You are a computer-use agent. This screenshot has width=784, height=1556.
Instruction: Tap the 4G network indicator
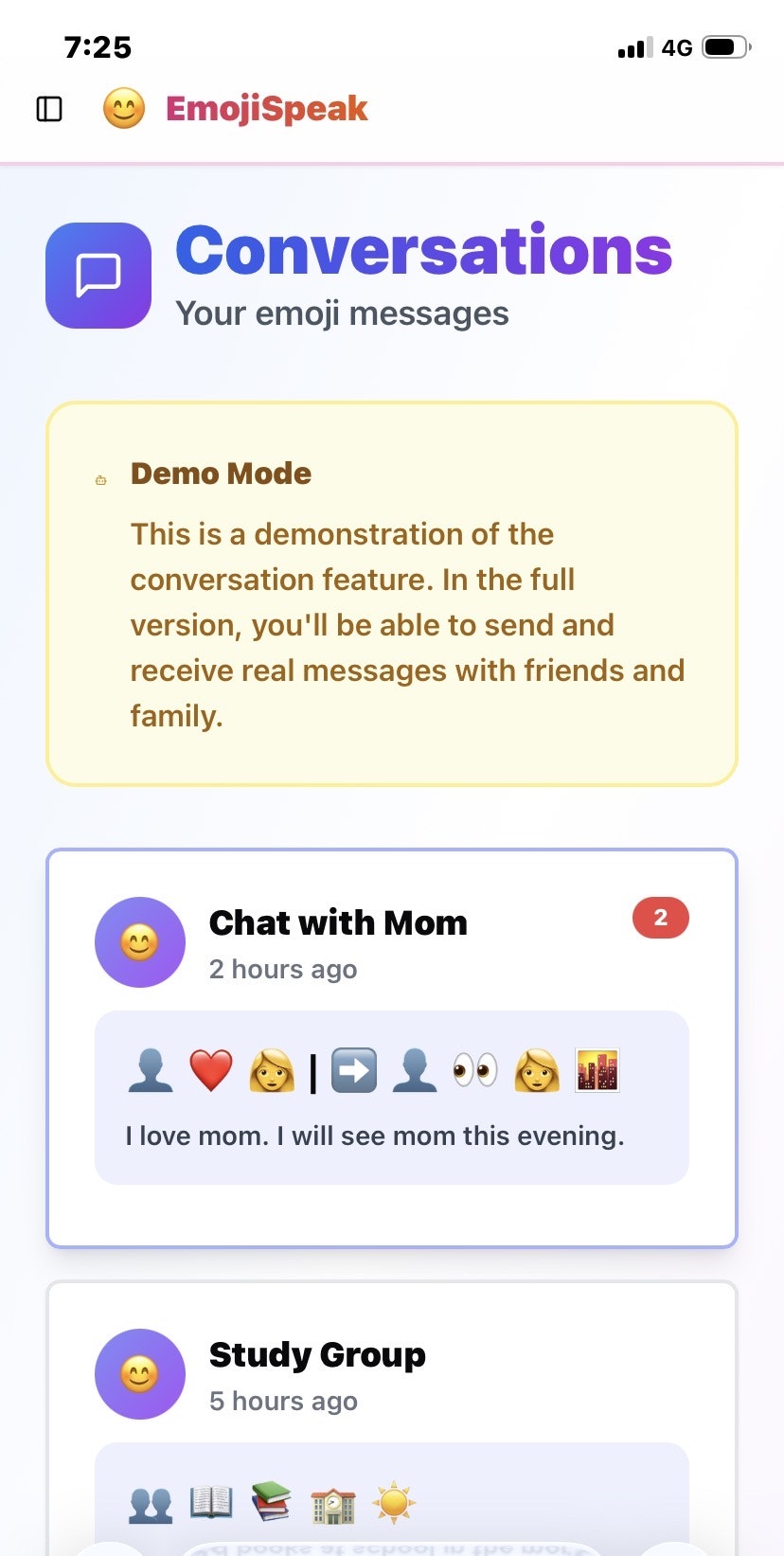tap(678, 45)
